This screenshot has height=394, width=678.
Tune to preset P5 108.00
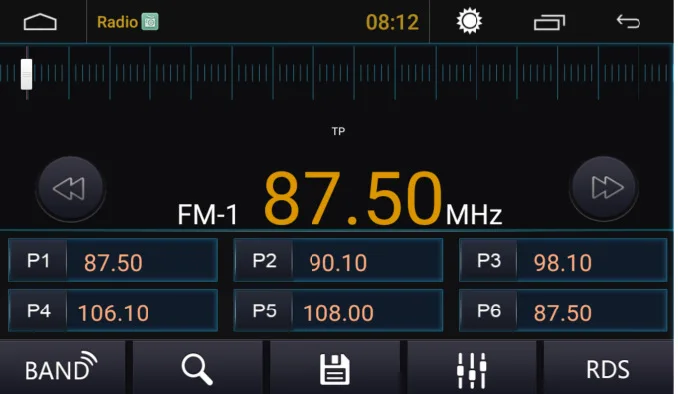338,311
